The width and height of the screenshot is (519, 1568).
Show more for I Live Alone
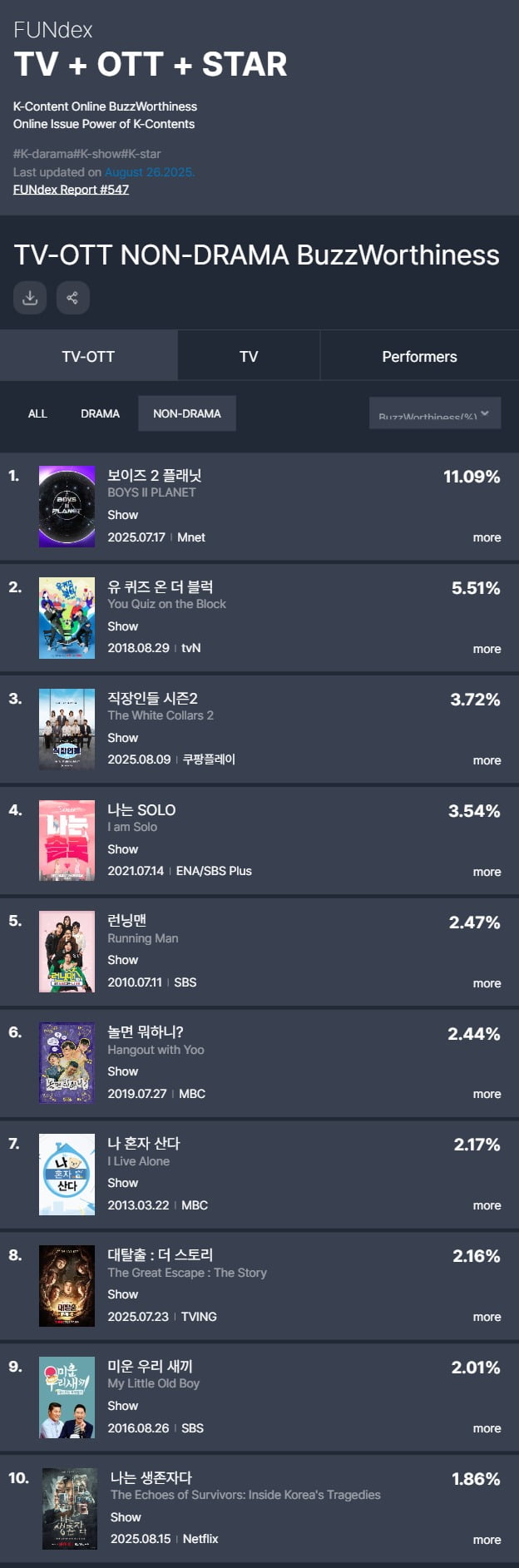tap(487, 1205)
